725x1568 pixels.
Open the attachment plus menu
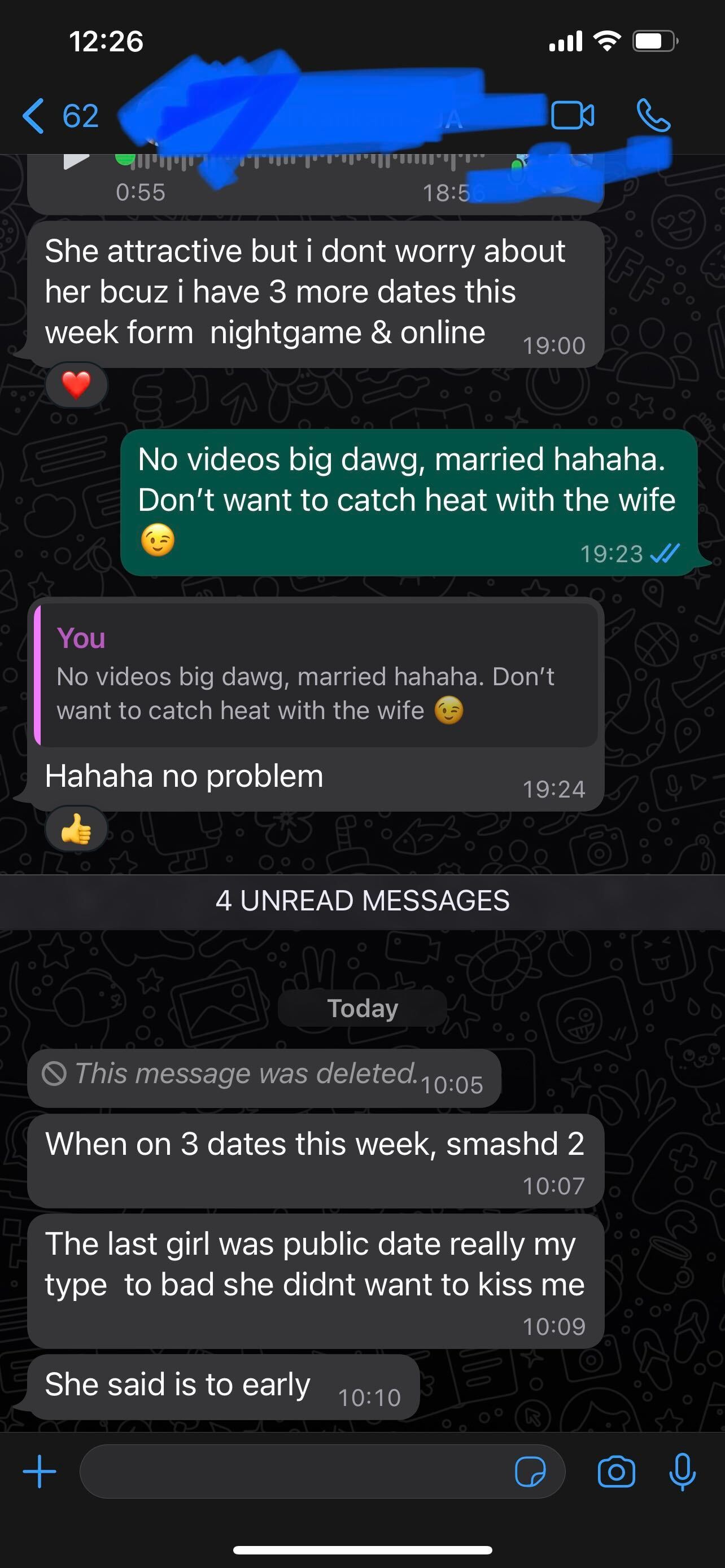tap(40, 1472)
